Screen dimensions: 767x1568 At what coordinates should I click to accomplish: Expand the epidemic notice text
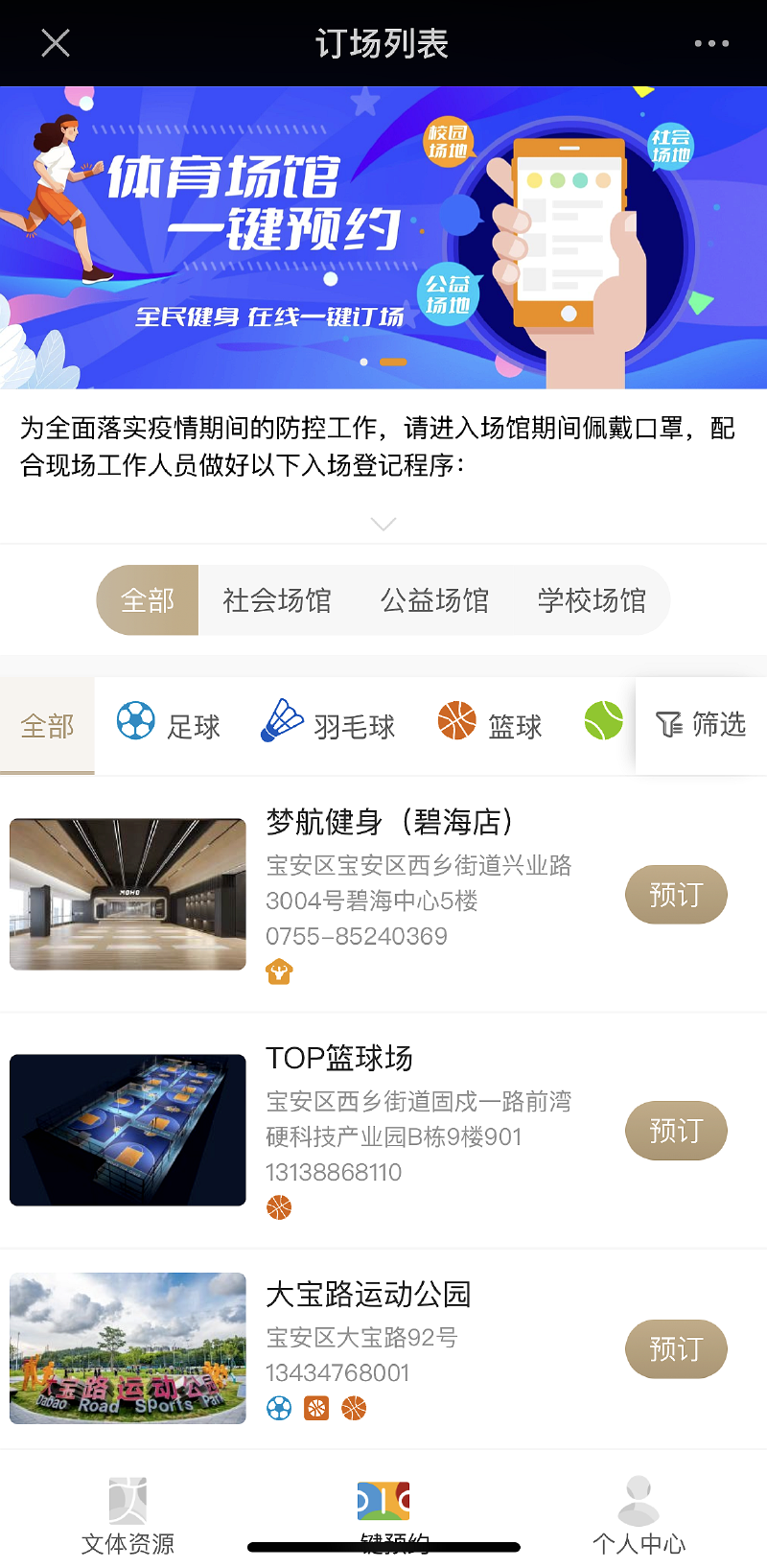pos(383,524)
